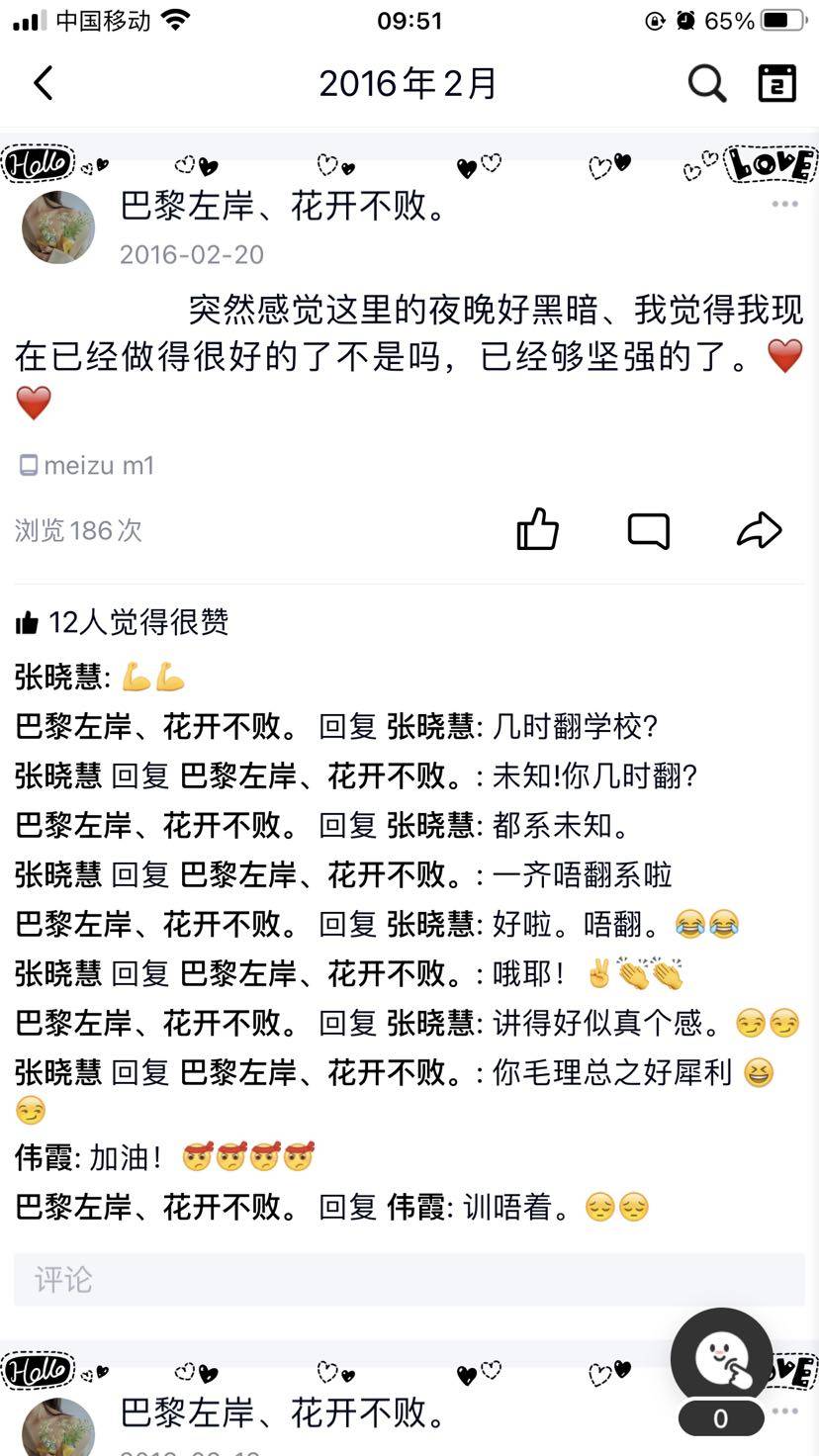This screenshot has height=1456, width=819.
Task: Open the profile avatar of 巴黎左岸、花开不败。
Action: tap(58, 227)
